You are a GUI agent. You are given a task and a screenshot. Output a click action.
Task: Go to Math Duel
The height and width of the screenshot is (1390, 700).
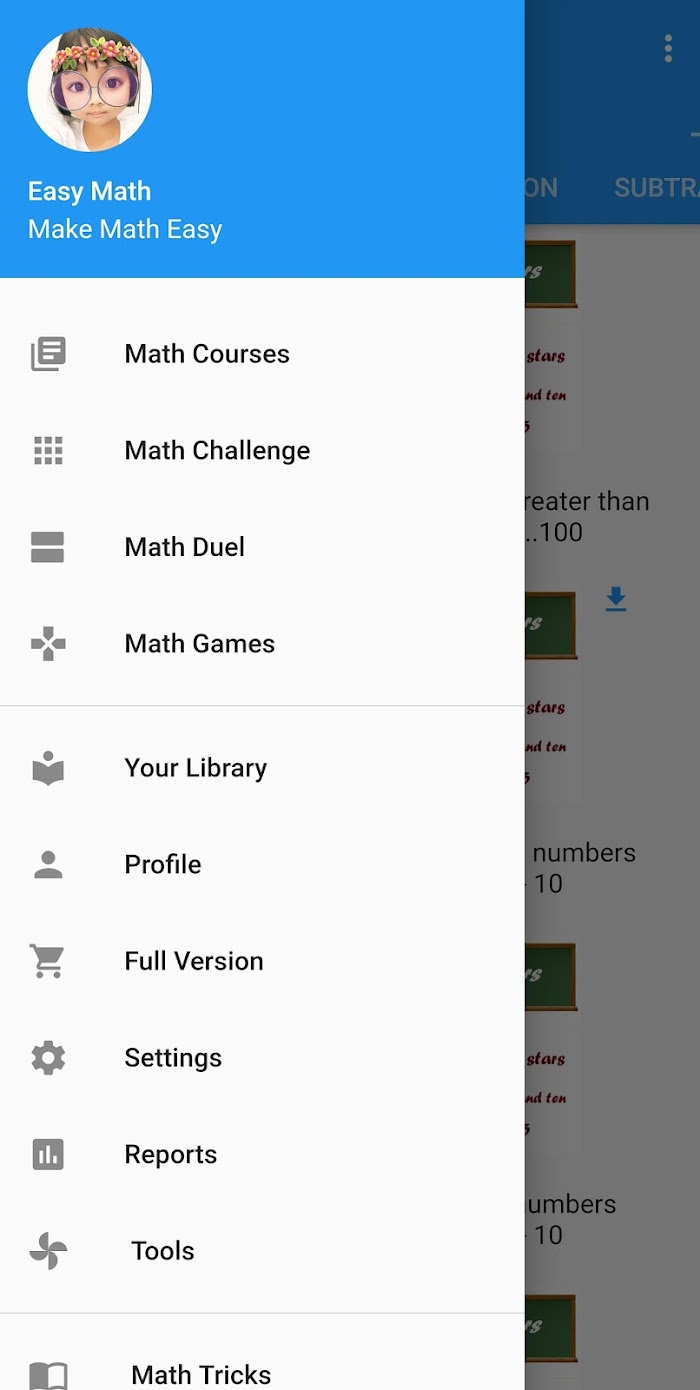pos(262,547)
